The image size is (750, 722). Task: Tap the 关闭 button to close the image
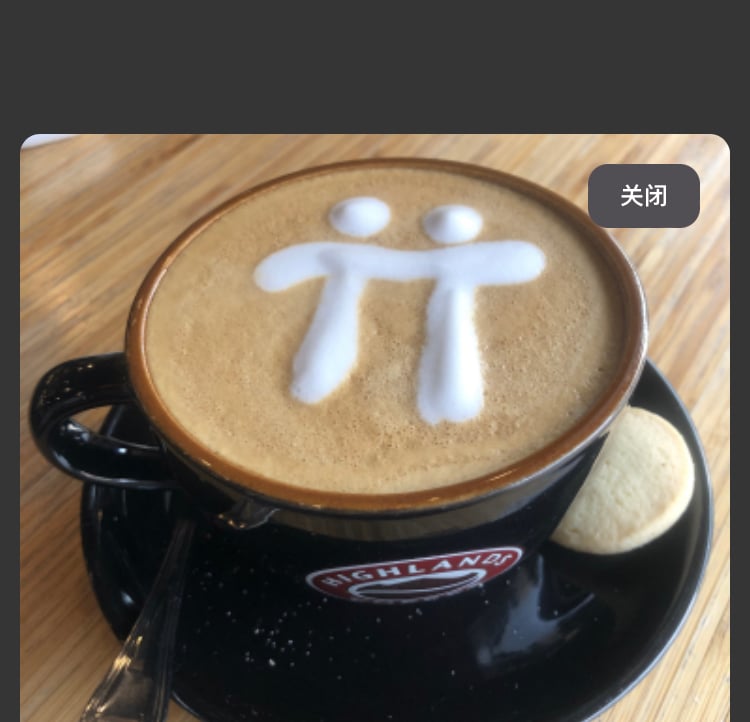point(643,196)
